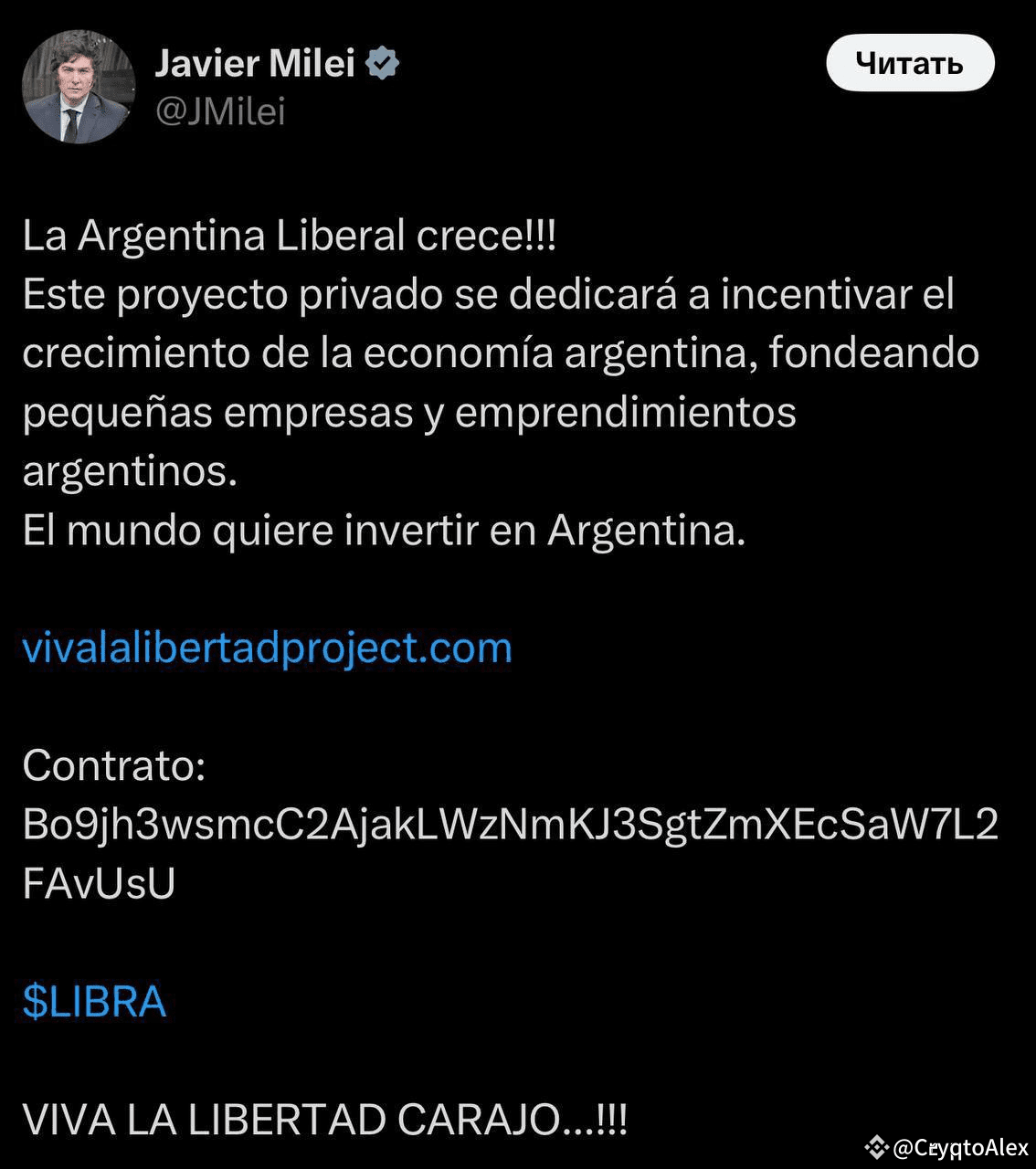This screenshot has height=1169, width=1036.
Task: Click the Contrato label in the tweet
Action: click(x=115, y=767)
